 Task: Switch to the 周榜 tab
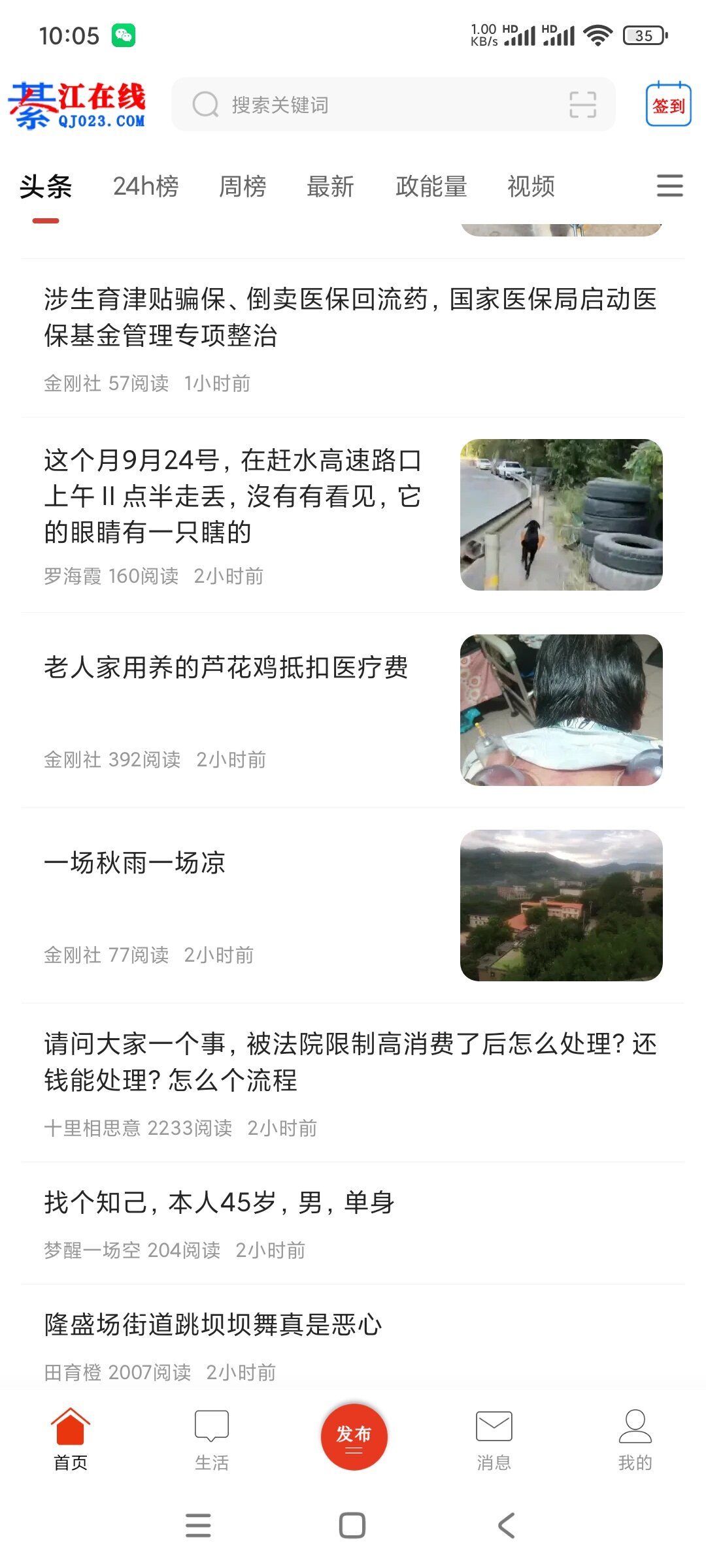(243, 187)
